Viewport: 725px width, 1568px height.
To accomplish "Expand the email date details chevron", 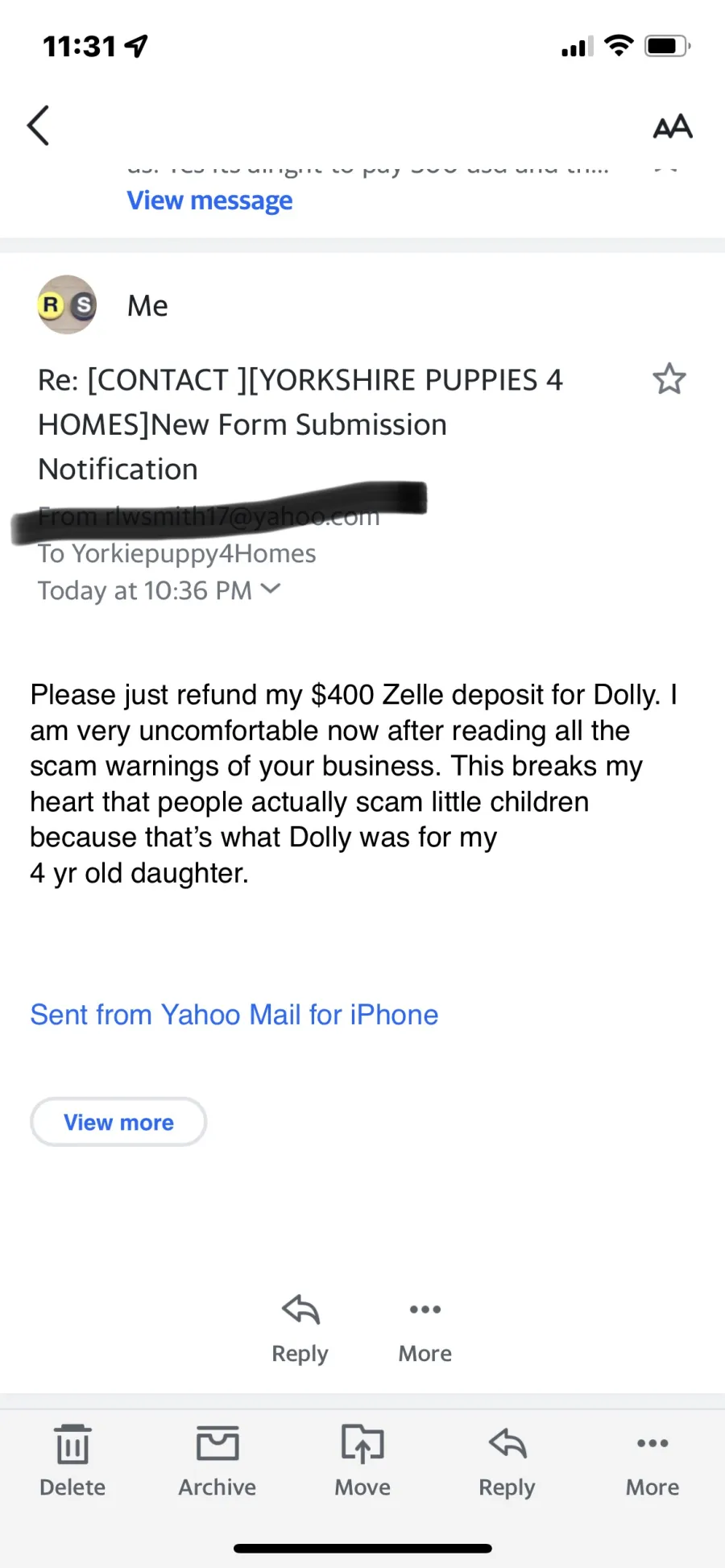I will [271, 590].
